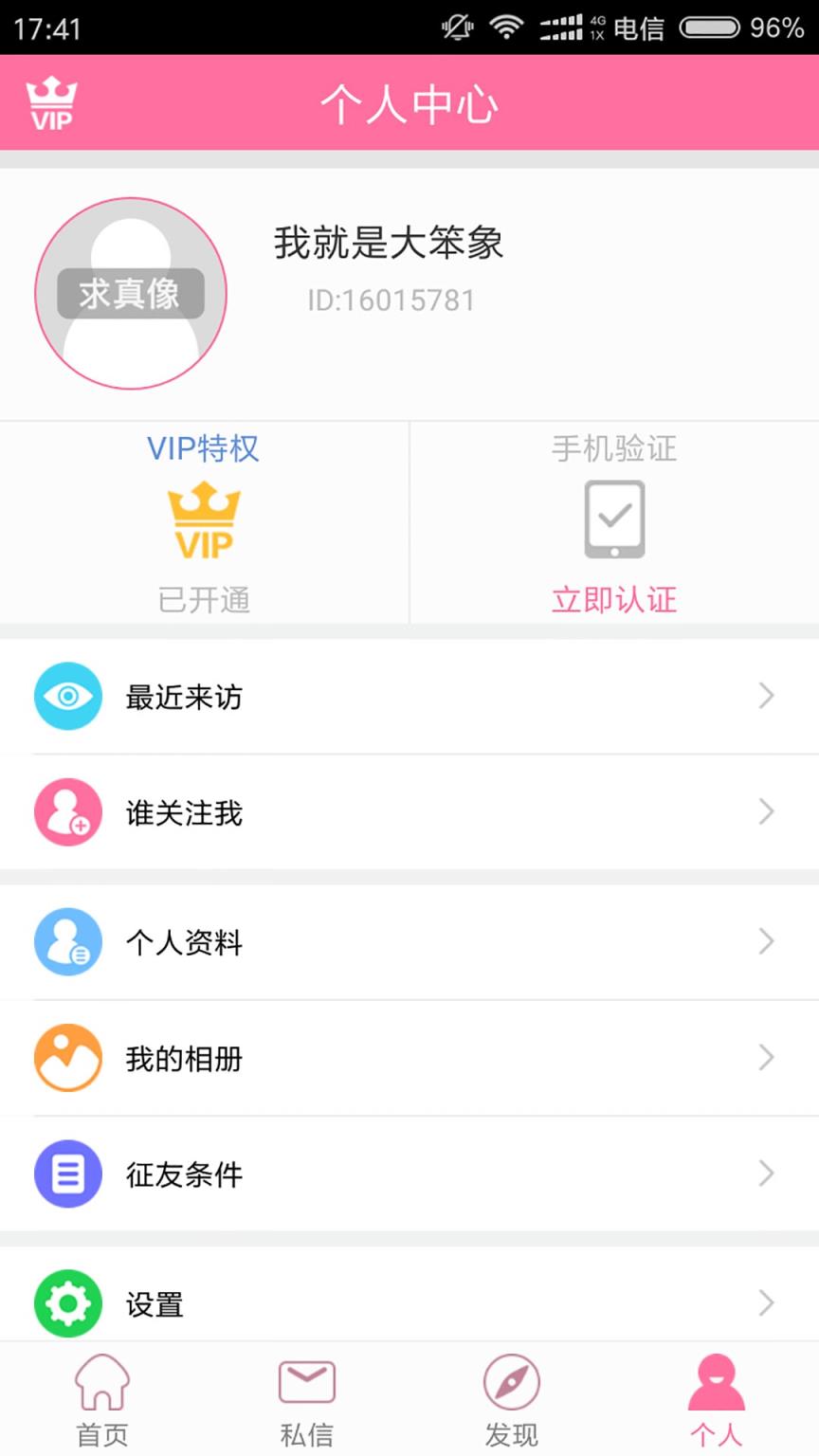Open the VIP特权 link

click(x=203, y=448)
